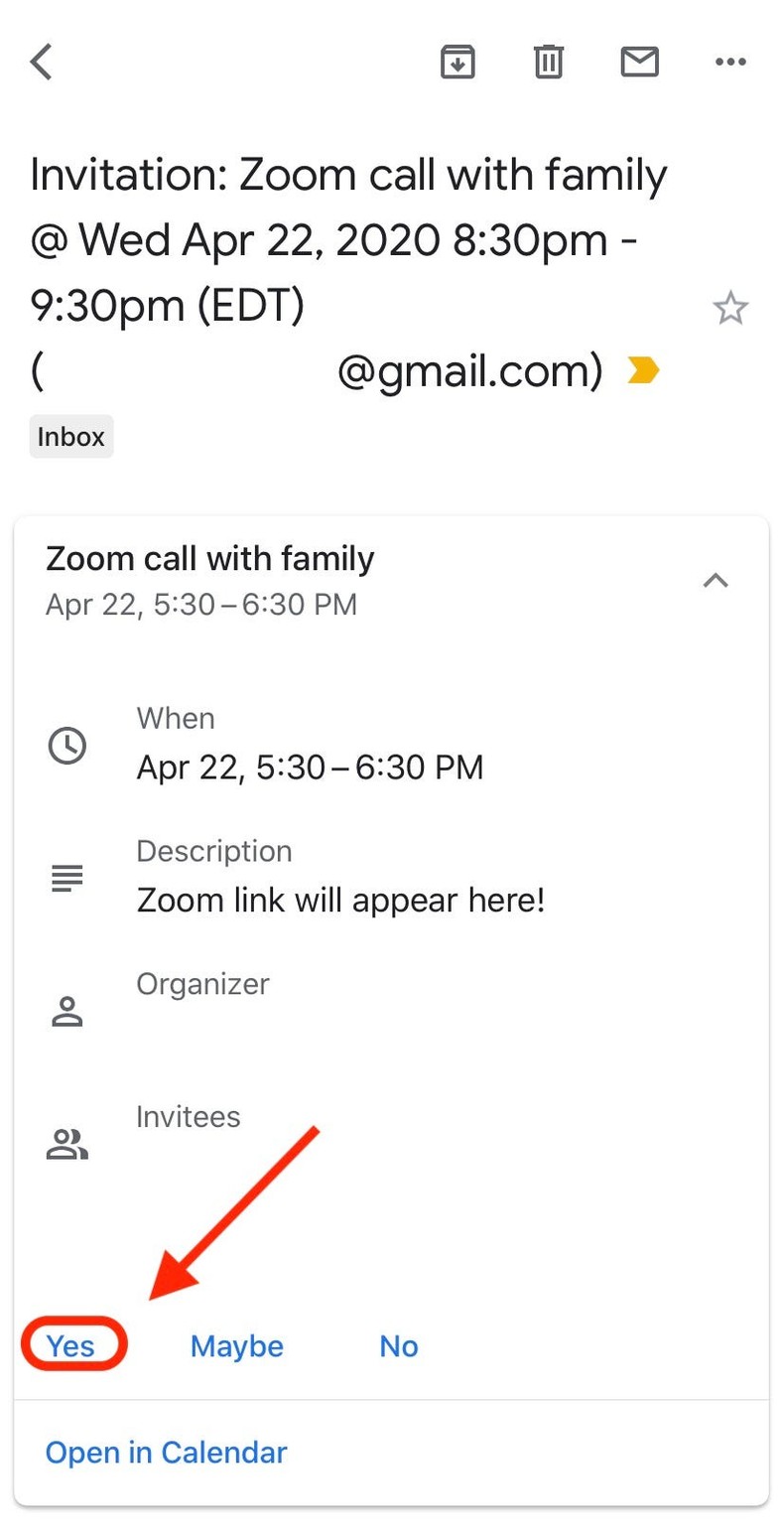The width and height of the screenshot is (784, 1535).
Task: Respond Maybe to the invitation
Action: coord(237,1346)
